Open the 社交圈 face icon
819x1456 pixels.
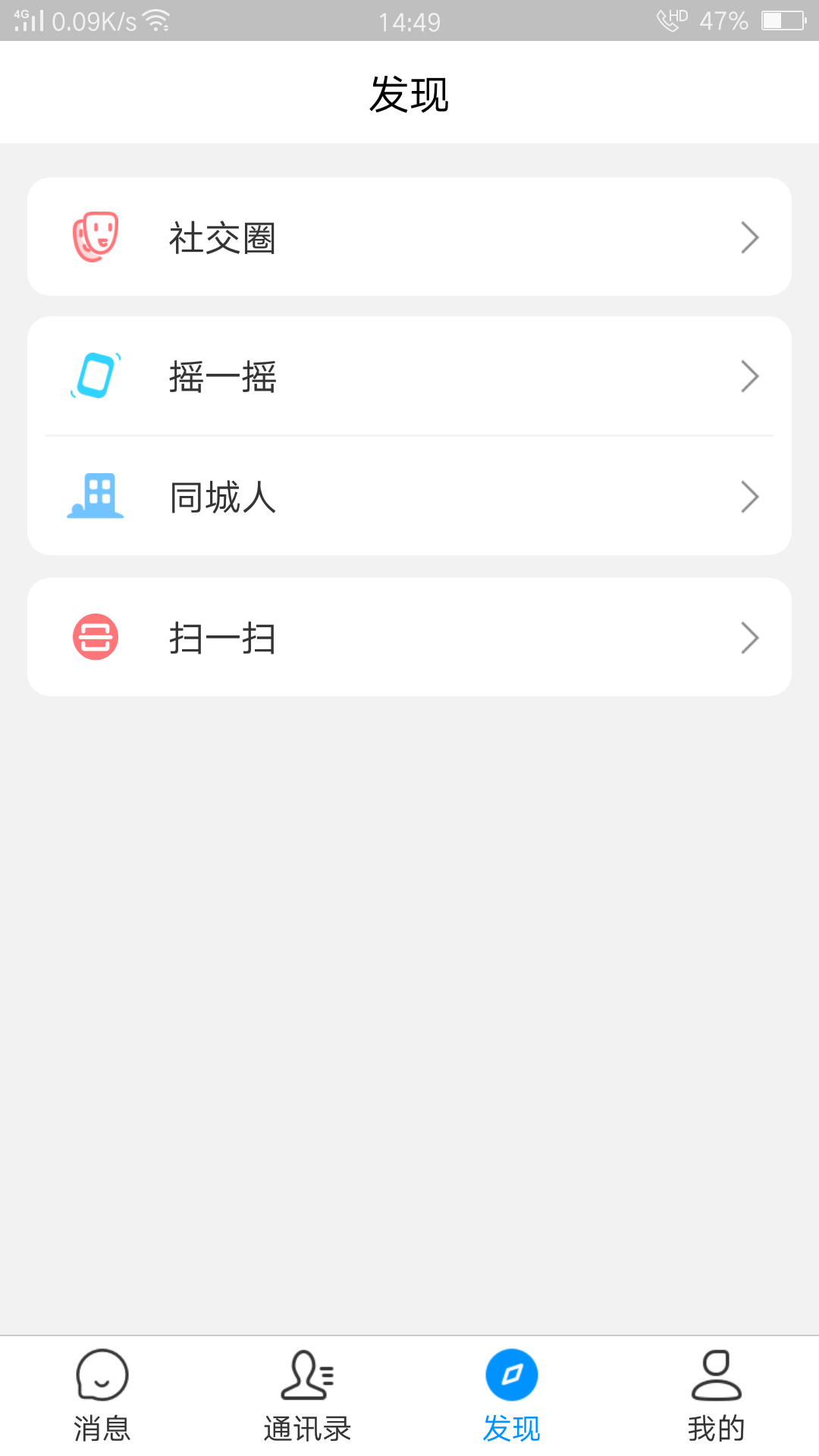coord(95,236)
